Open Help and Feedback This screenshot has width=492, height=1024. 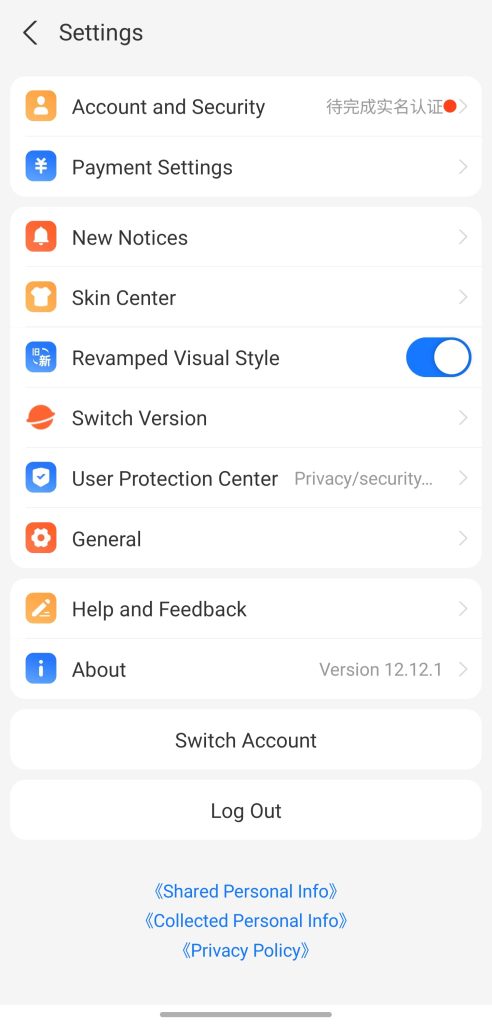click(246, 609)
